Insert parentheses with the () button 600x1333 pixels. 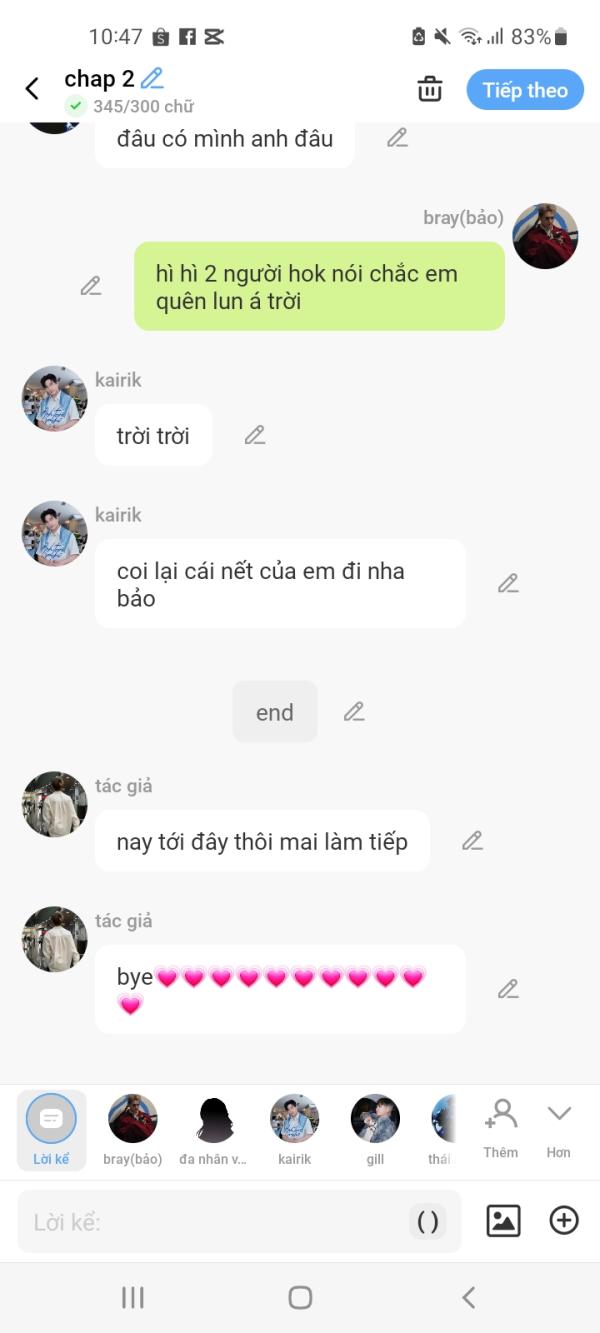pos(427,1221)
